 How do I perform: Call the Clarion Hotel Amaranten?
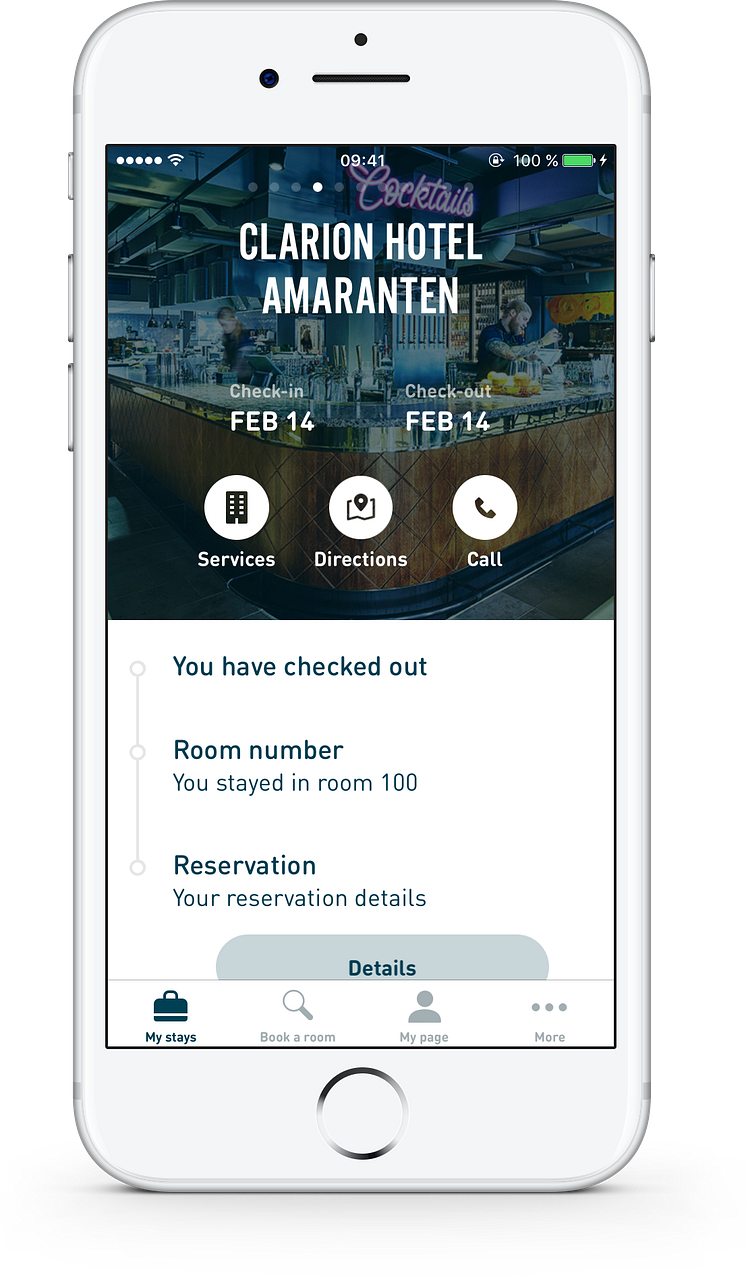coord(485,508)
